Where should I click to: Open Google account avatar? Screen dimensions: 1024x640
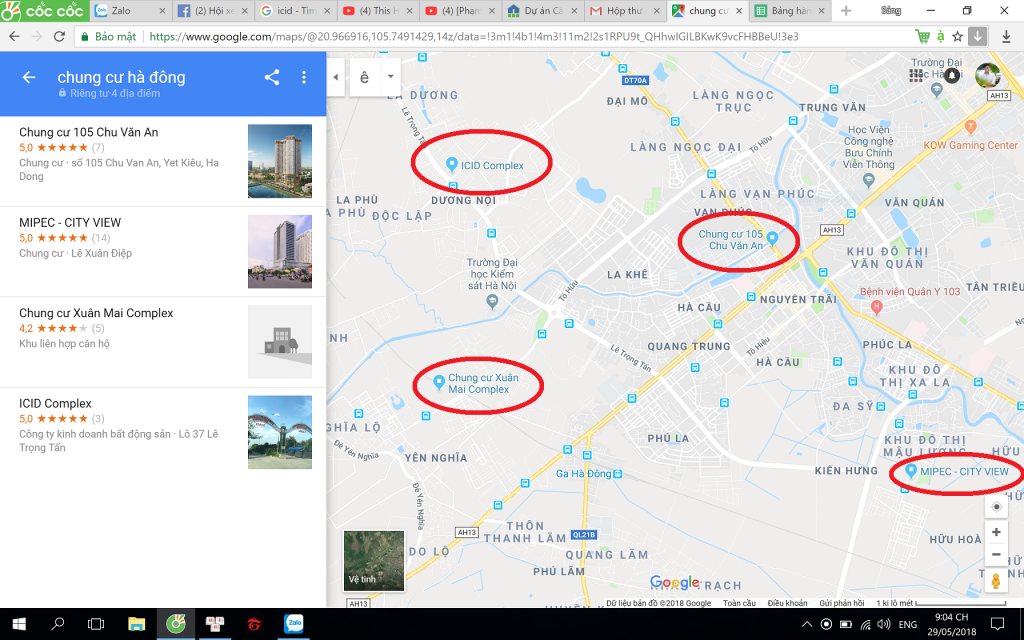point(988,76)
